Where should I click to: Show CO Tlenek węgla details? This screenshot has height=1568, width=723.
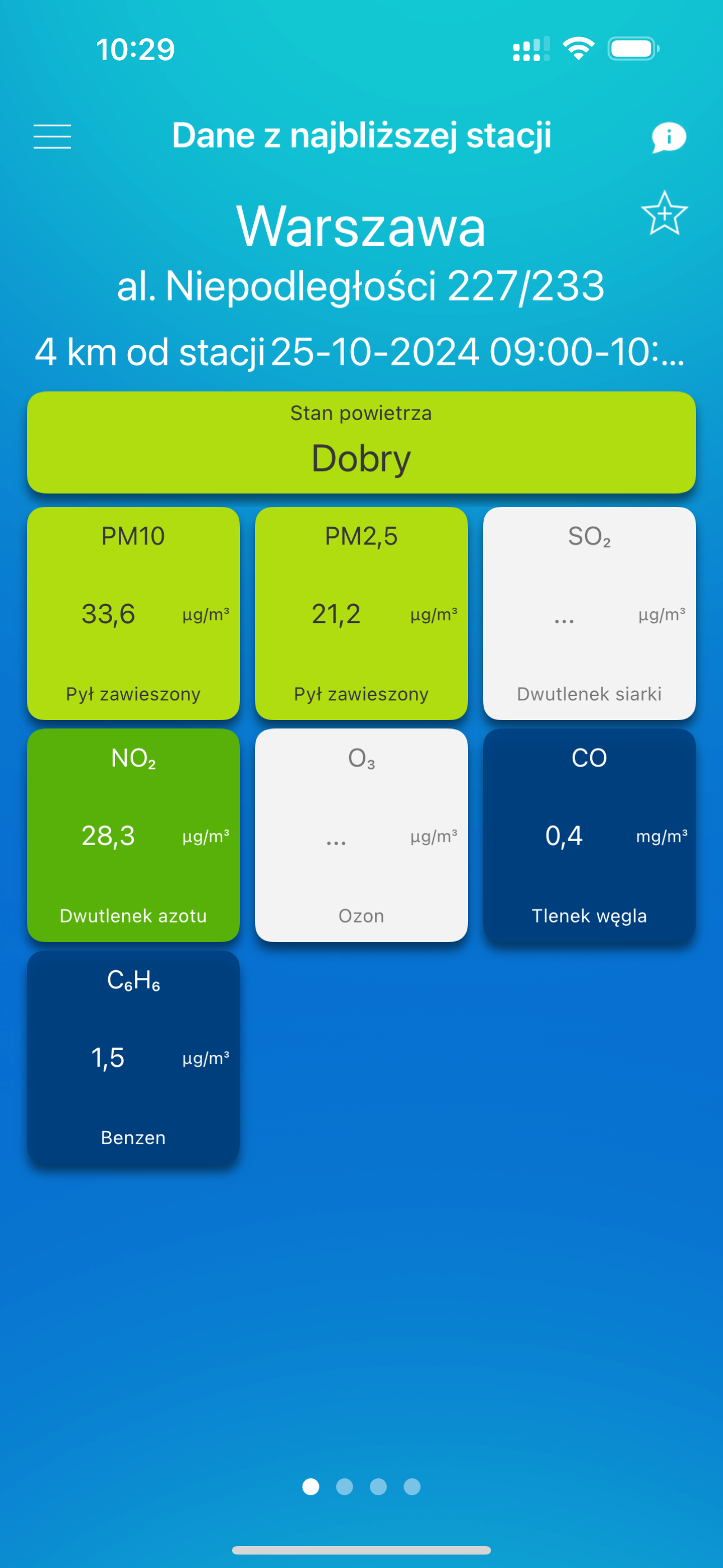pos(589,835)
